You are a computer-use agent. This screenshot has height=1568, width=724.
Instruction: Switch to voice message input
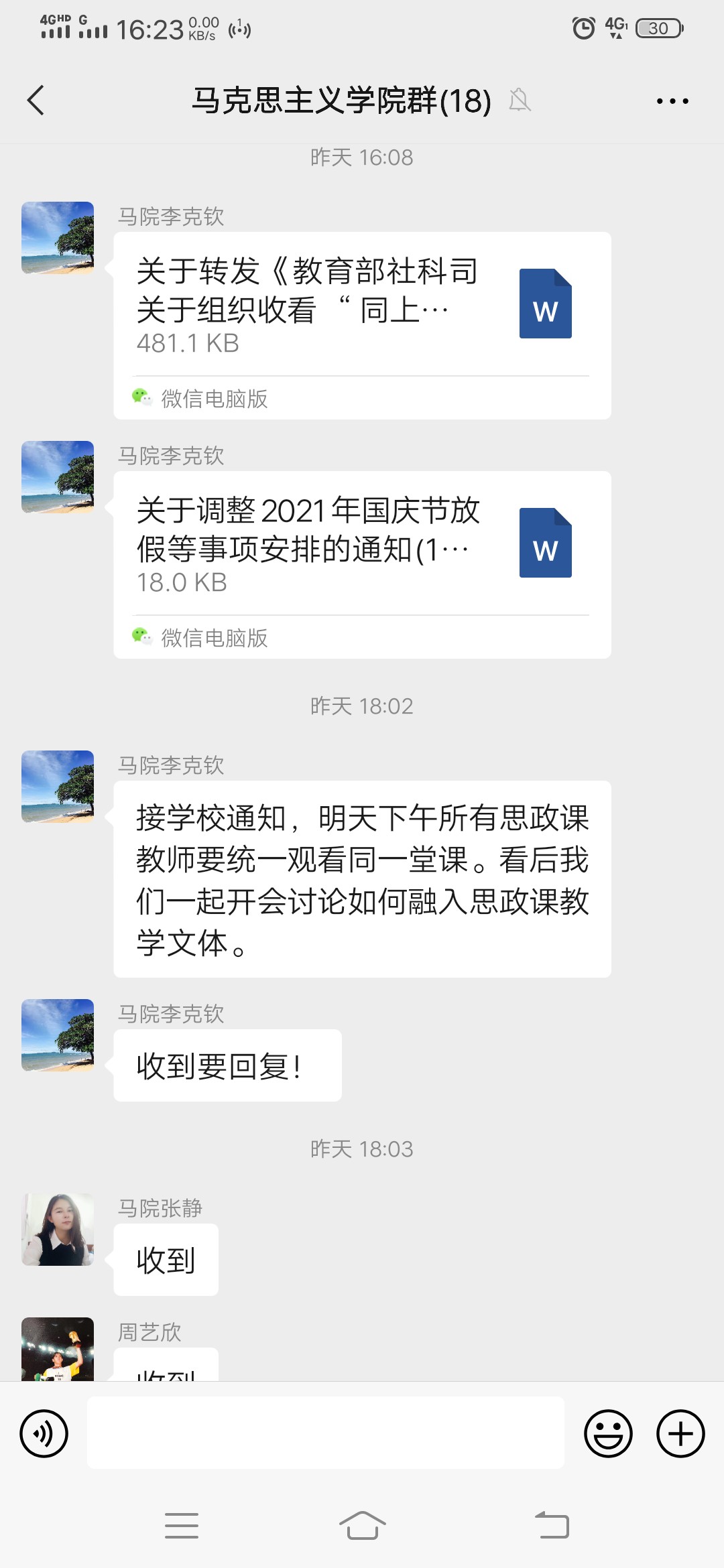point(44,1433)
